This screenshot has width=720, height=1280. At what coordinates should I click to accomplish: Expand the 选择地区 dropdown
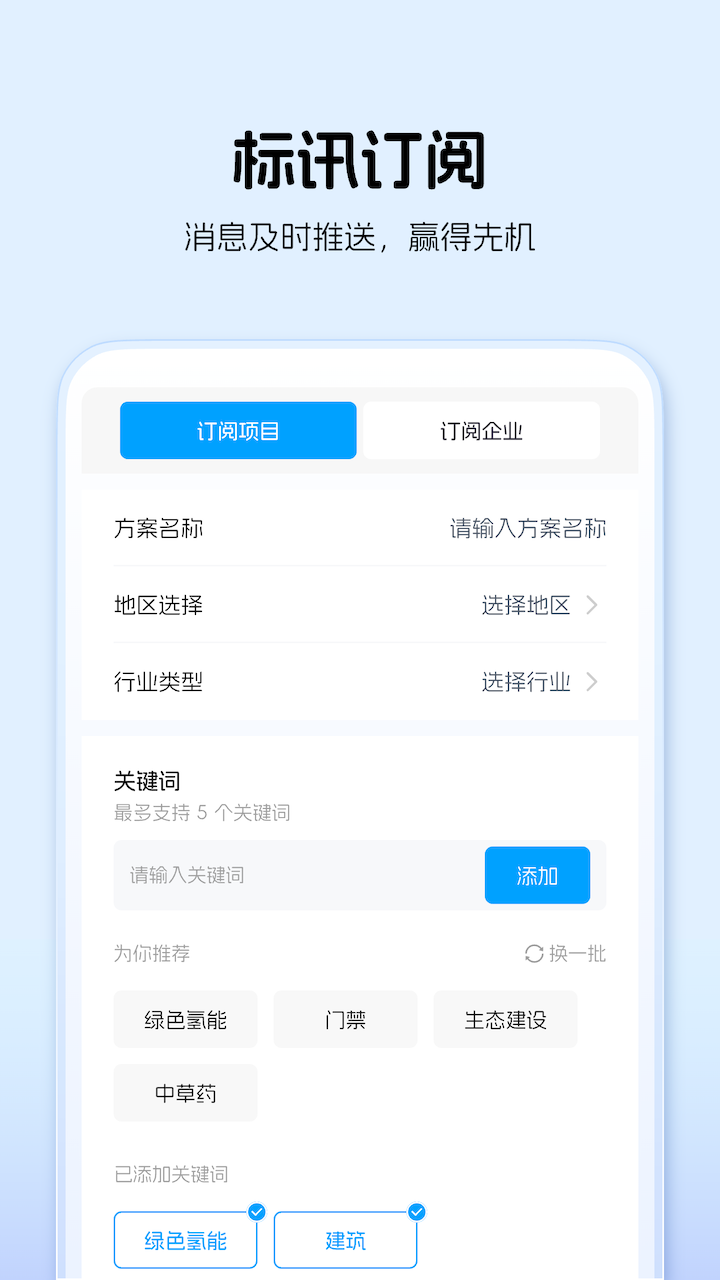[526, 605]
